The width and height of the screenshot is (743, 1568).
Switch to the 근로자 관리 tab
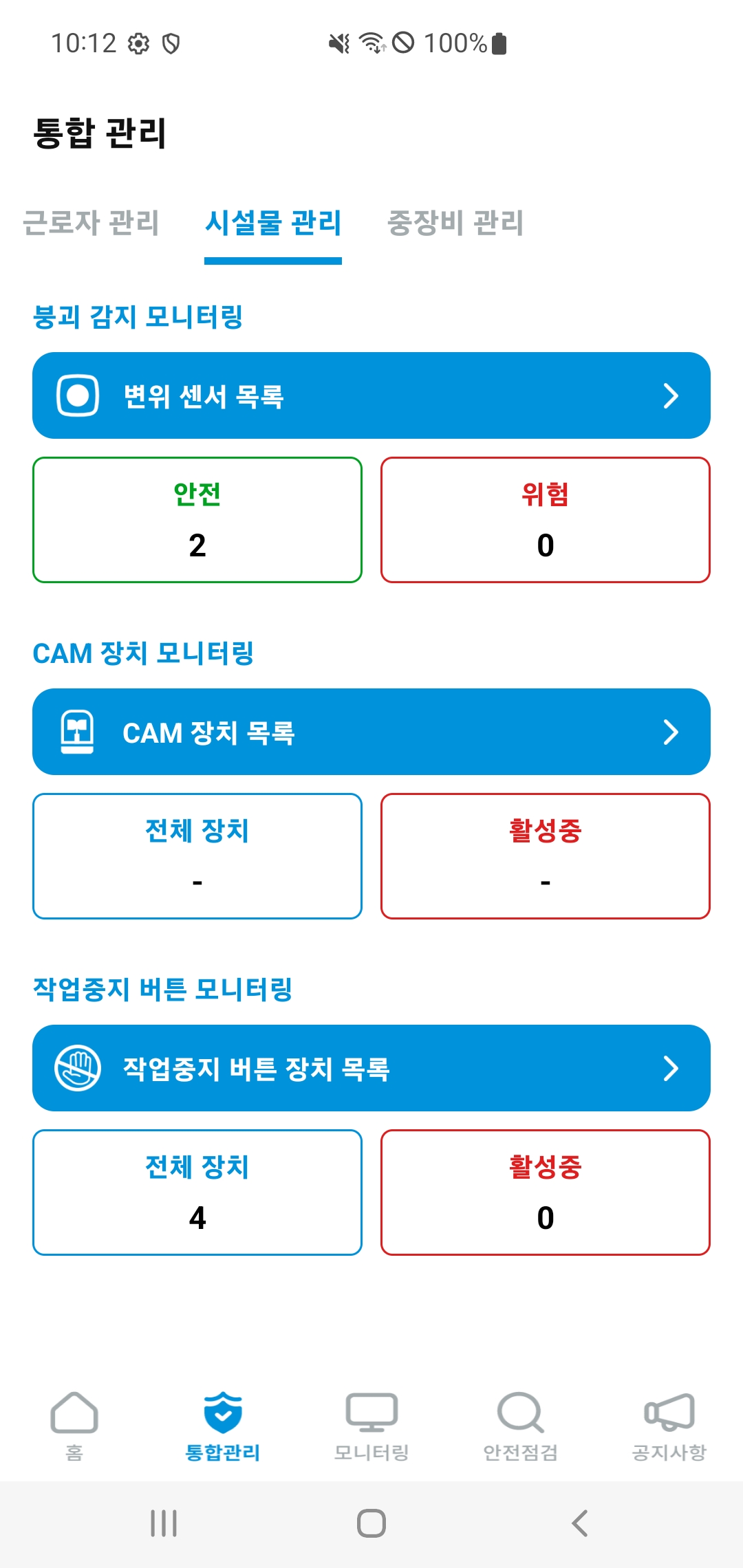pyautogui.click(x=91, y=223)
